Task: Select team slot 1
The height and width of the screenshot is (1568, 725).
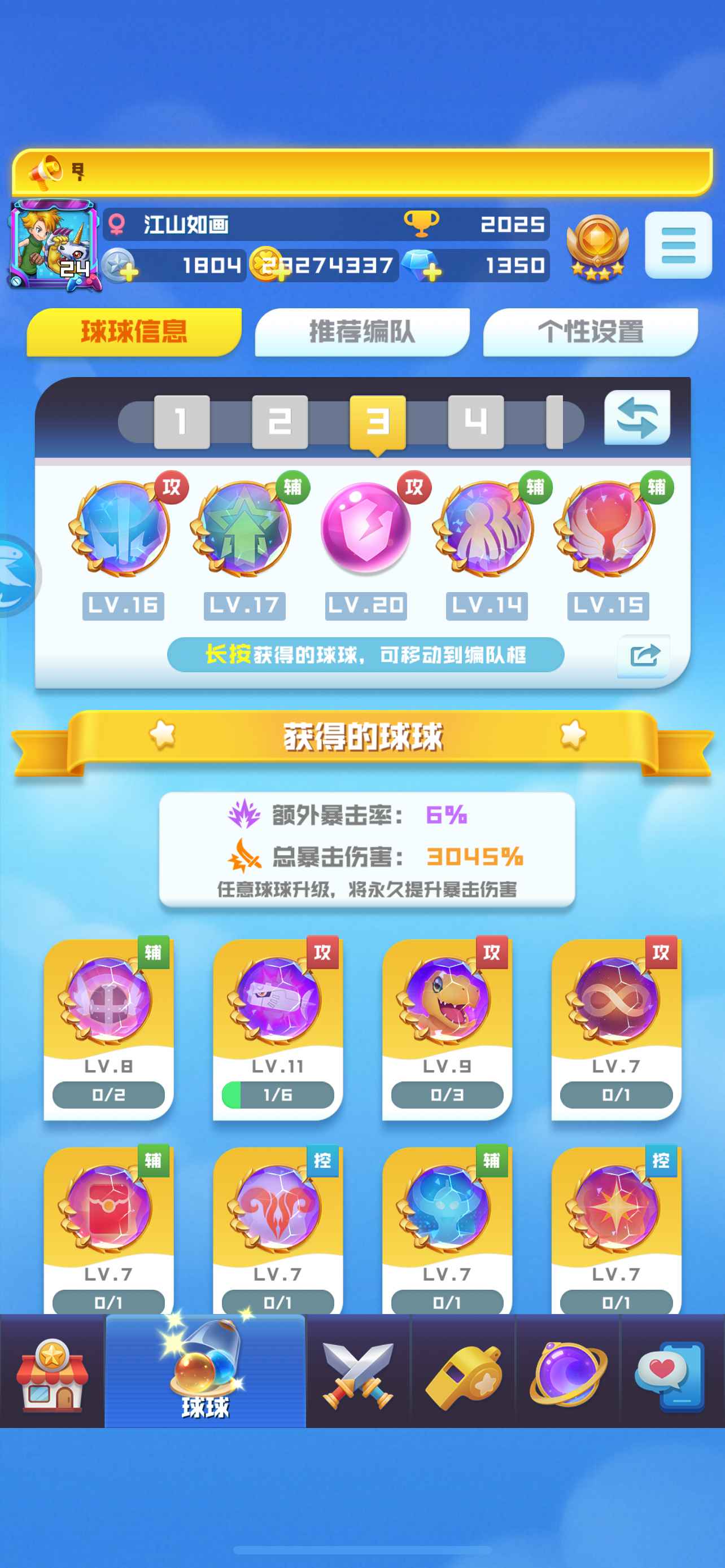Action: pos(181,421)
